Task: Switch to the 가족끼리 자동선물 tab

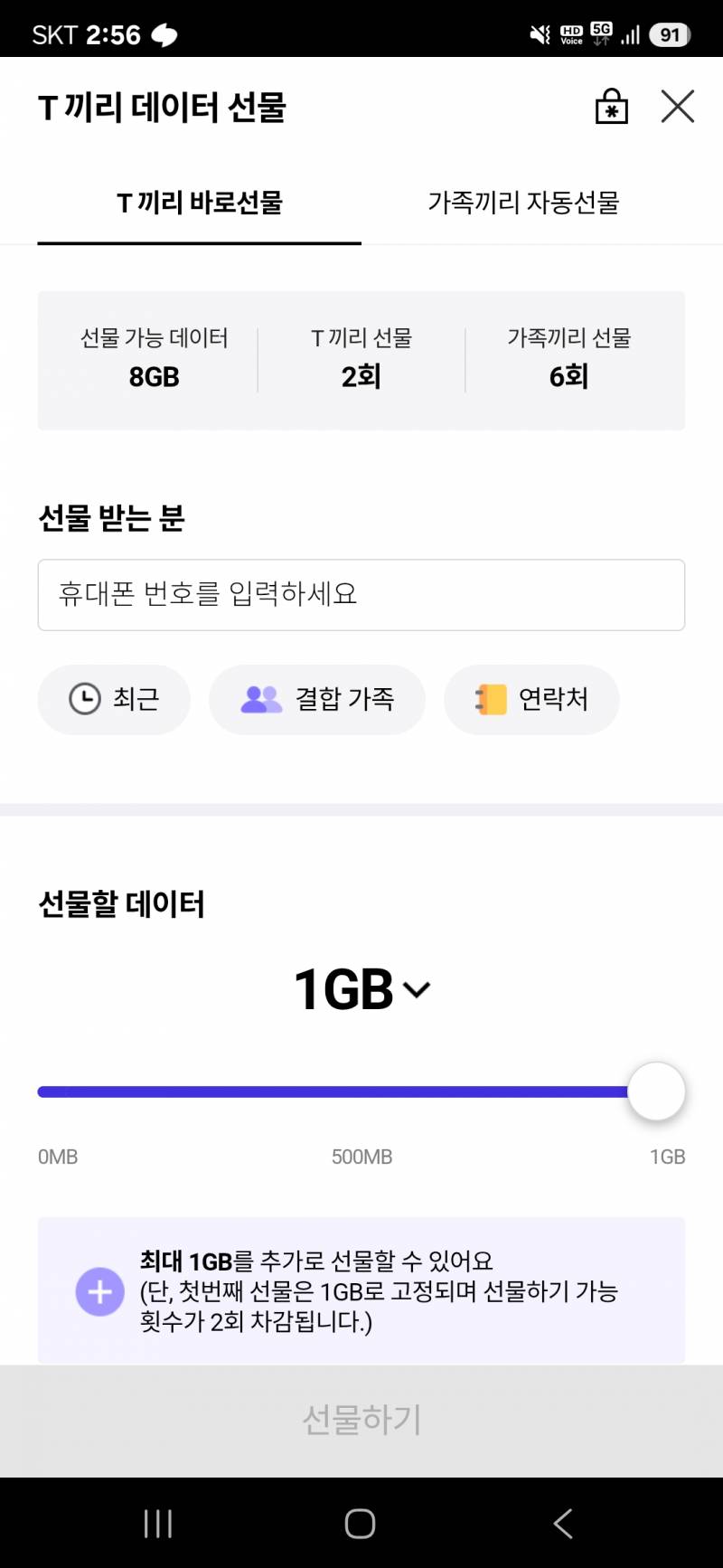Action: pos(524,203)
